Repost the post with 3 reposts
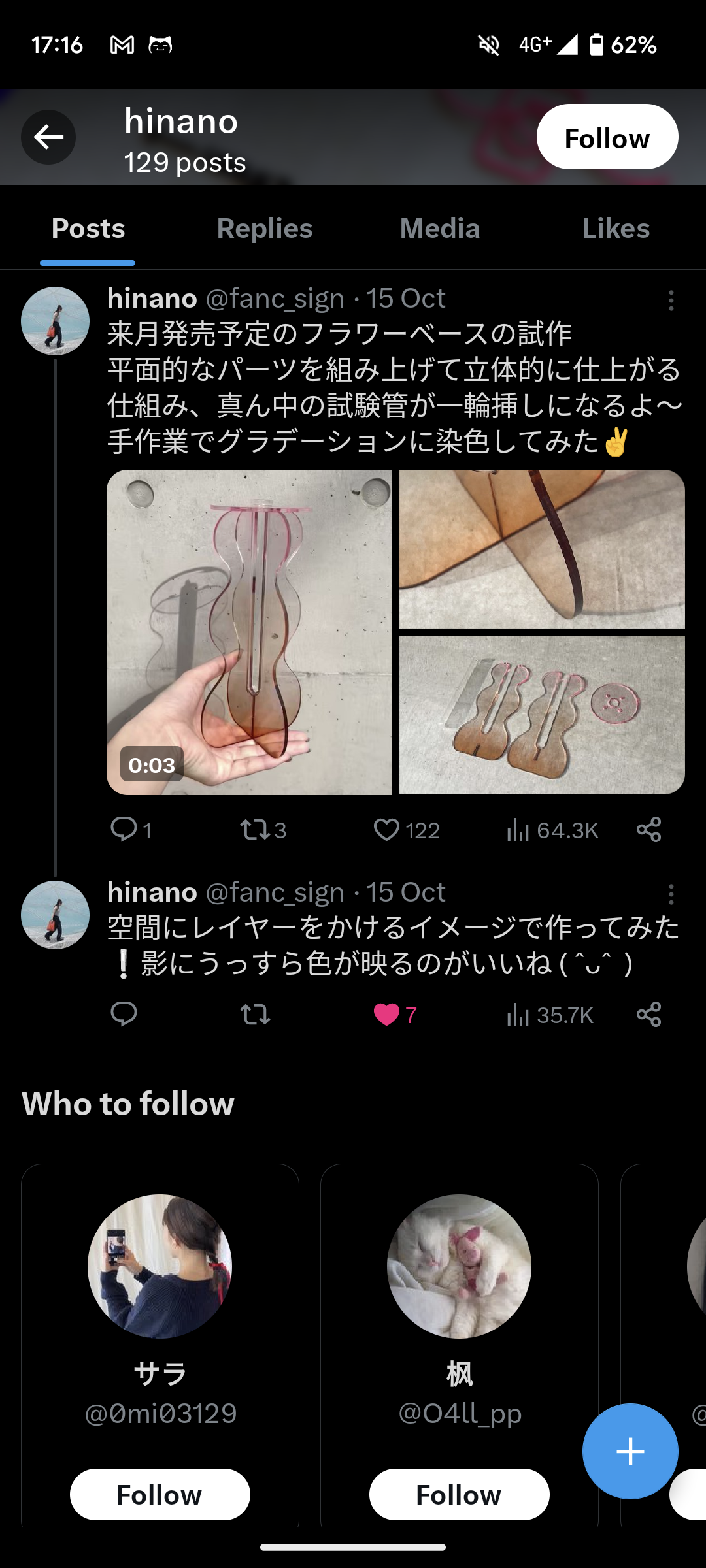Image resolution: width=706 pixels, height=1568 pixels. pyautogui.click(x=255, y=830)
